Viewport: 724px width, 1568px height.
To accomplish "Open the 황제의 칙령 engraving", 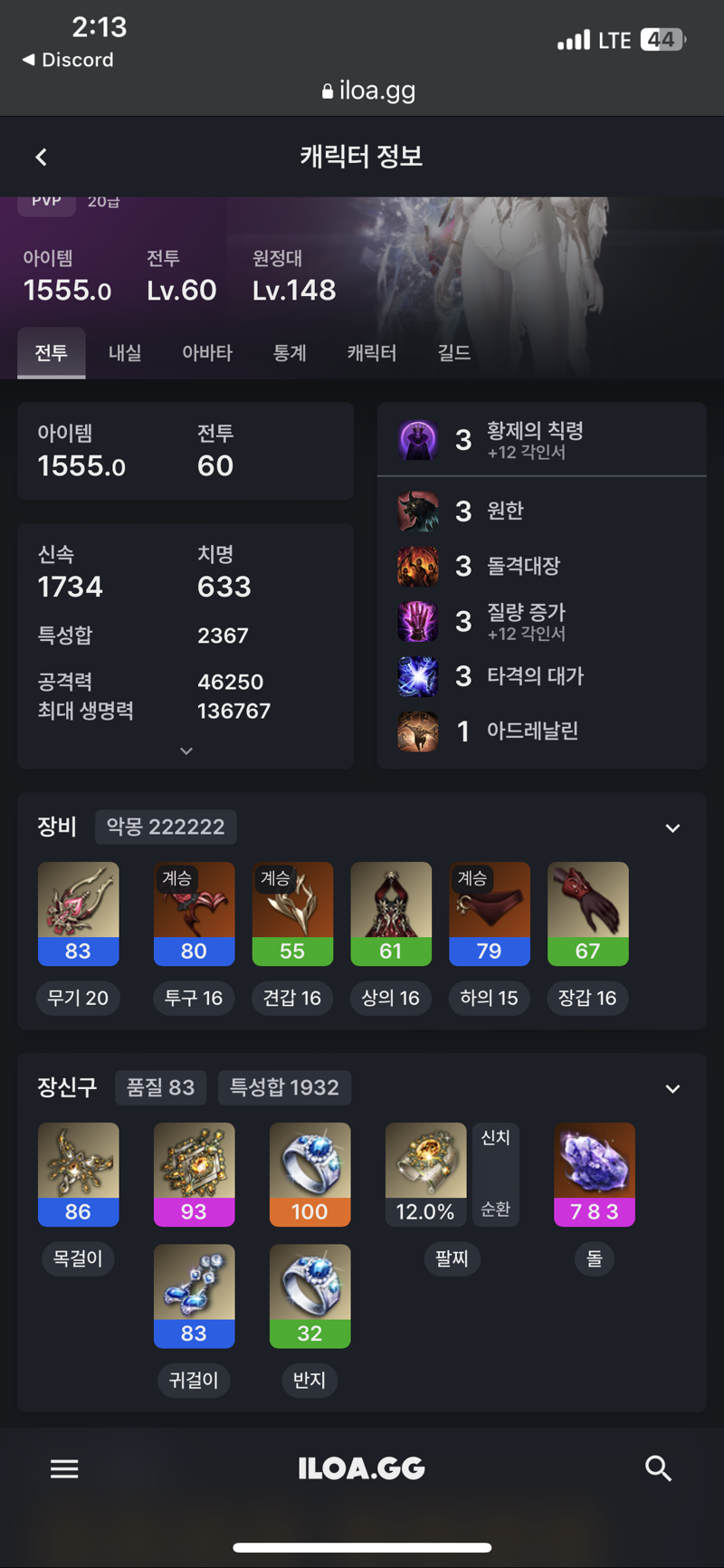I will point(534,439).
